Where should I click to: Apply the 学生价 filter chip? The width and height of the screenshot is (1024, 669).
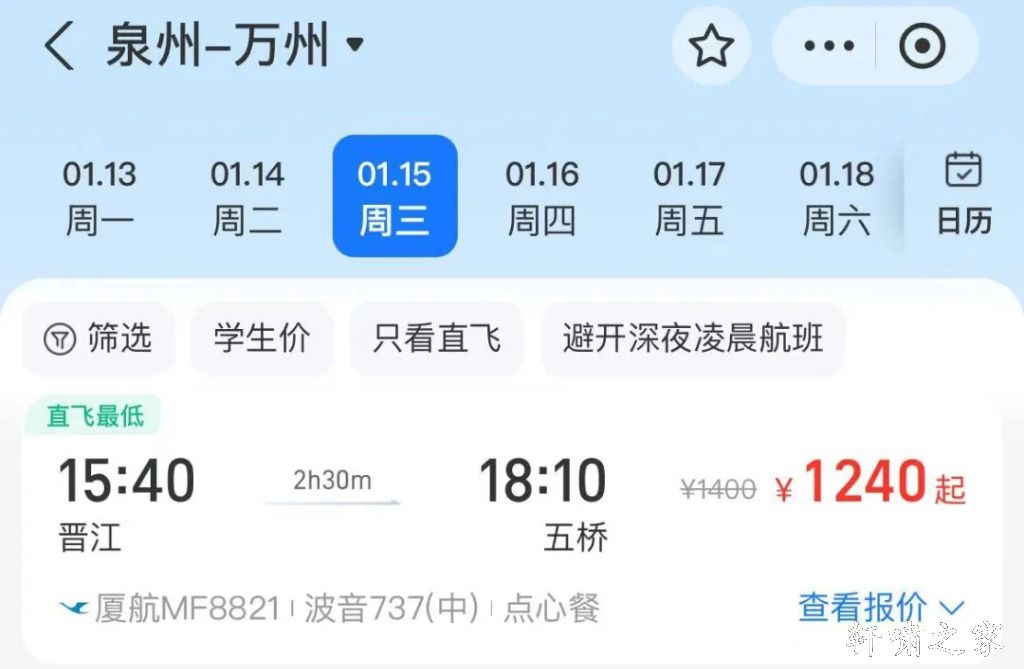[262, 339]
